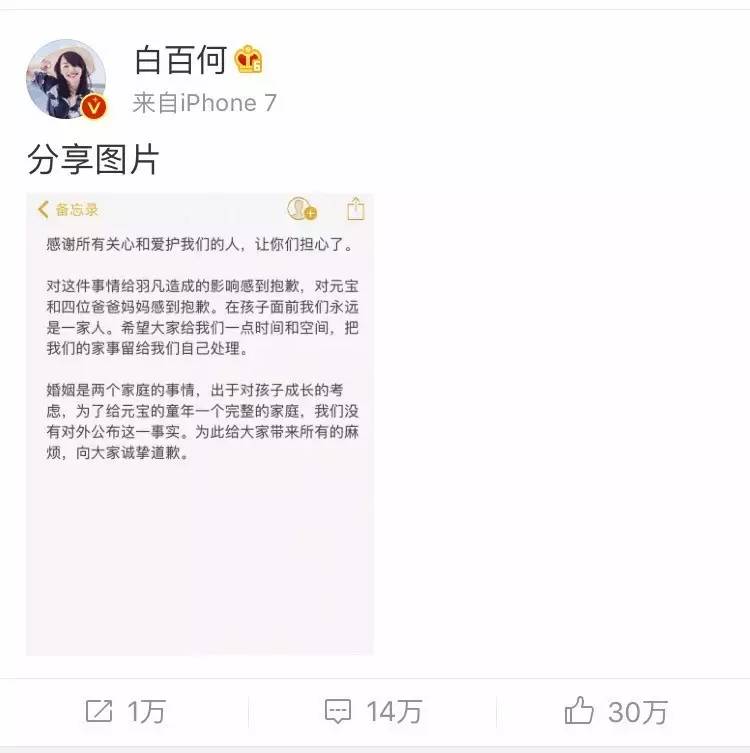The image size is (750, 753).
Task: Open 白百何's profile avatar
Action: tap(66, 79)
